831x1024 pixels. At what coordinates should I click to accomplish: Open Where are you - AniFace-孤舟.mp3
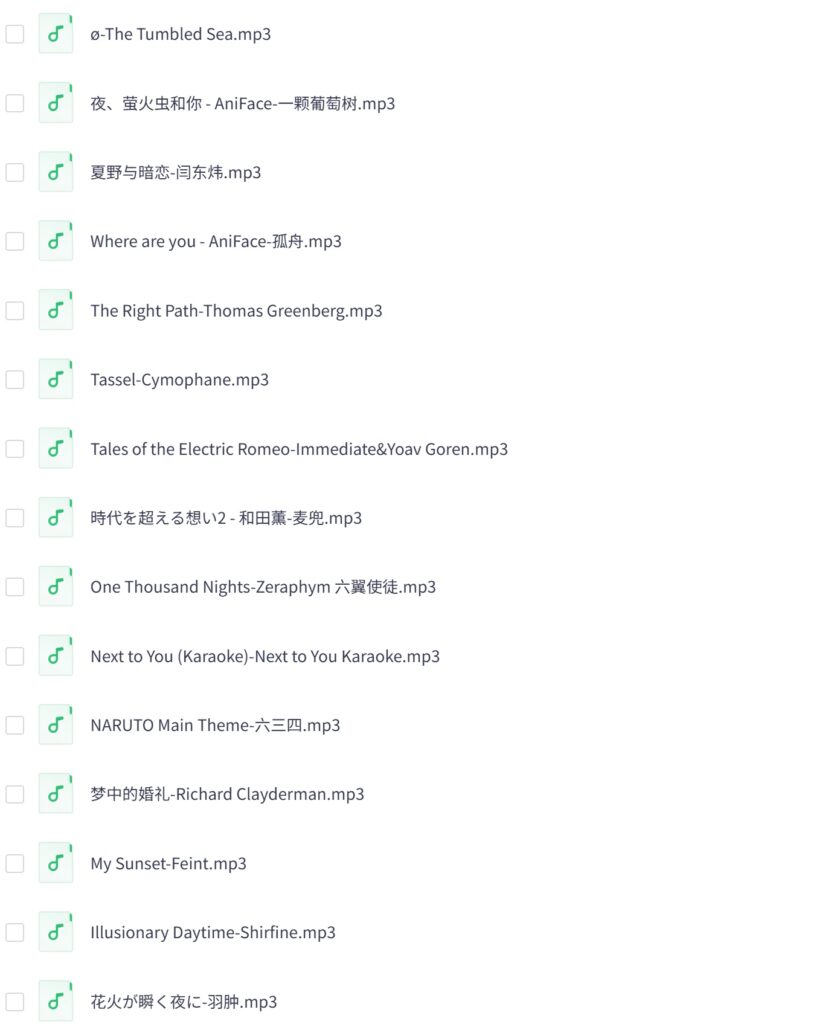[x=215, y=241]
